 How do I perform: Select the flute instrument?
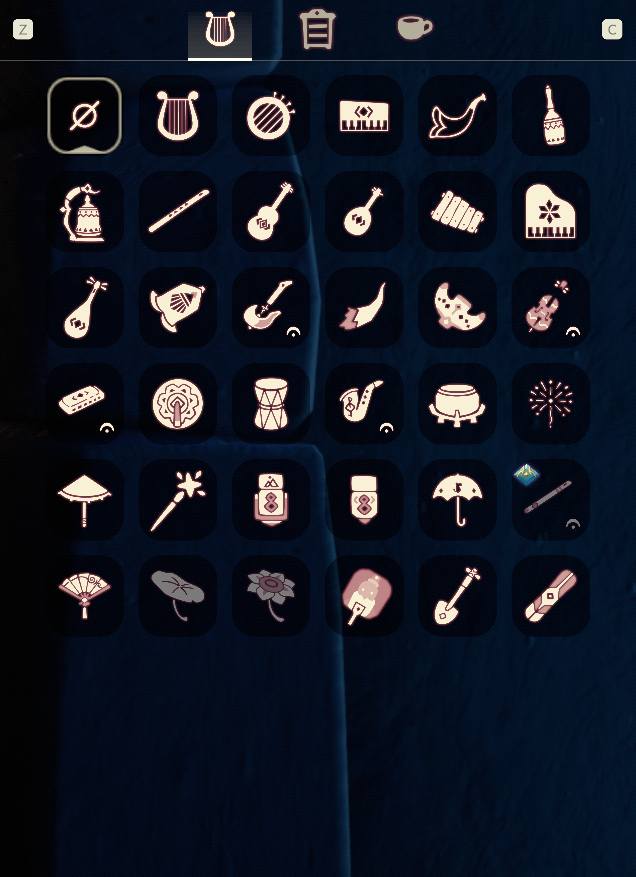178,212
